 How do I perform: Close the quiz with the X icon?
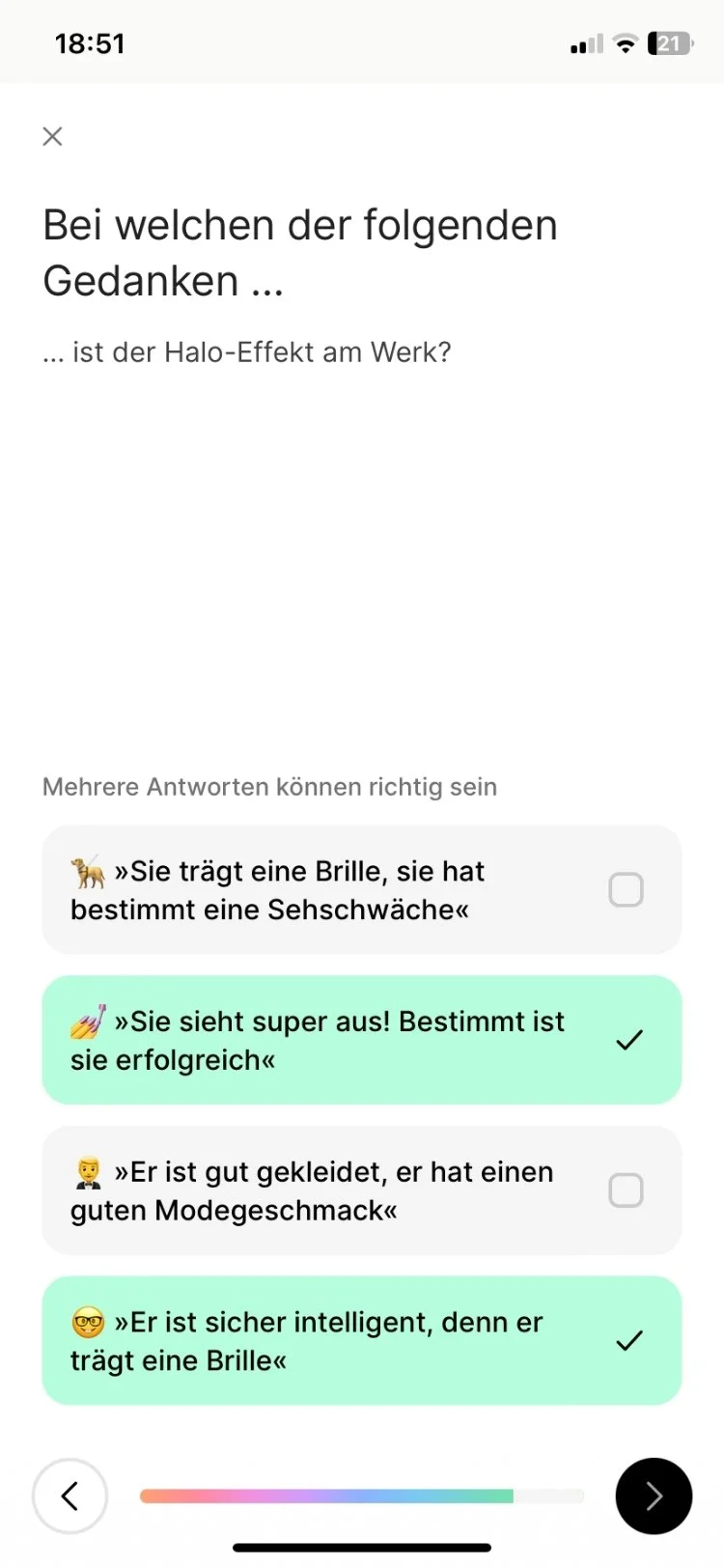(53, 136)
